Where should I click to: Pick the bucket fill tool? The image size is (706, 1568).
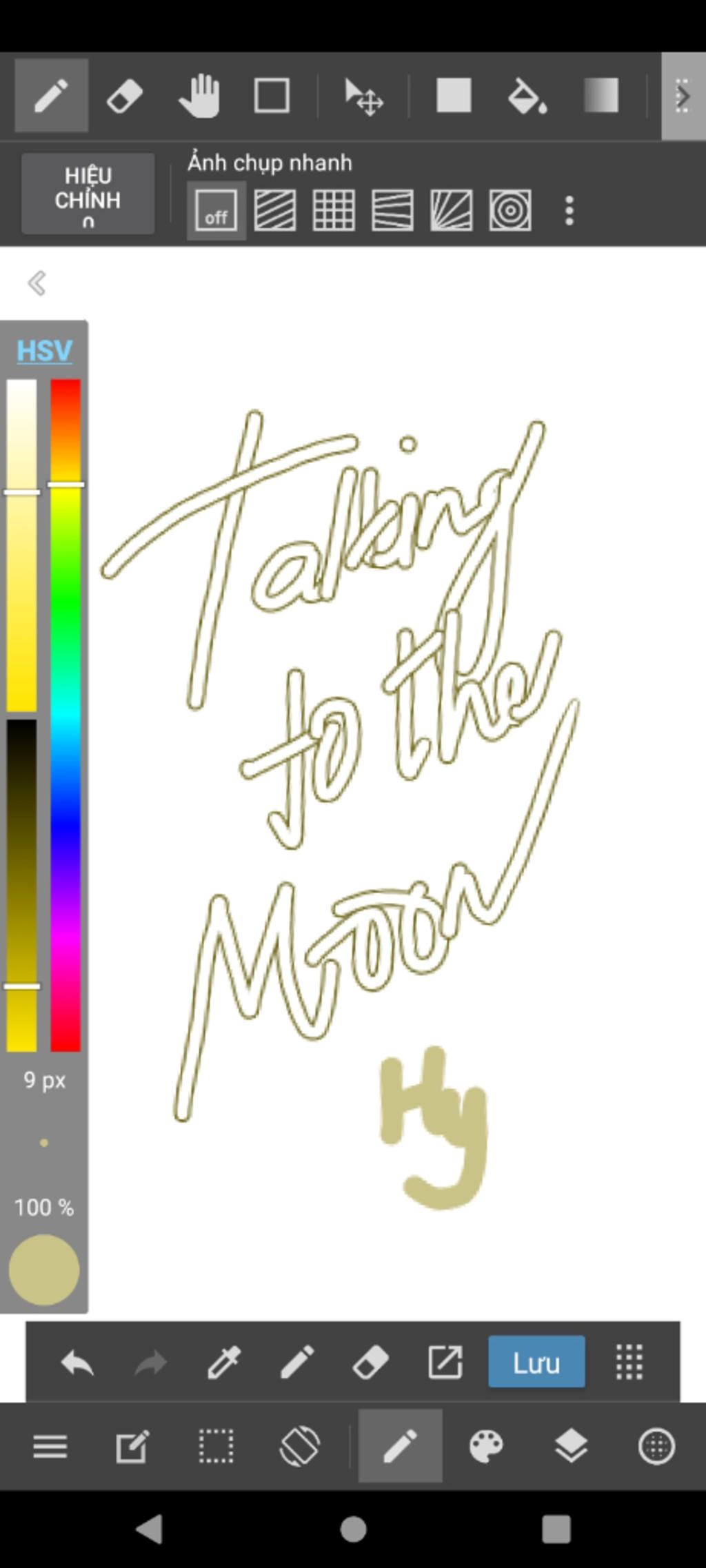click(x=527, y=96)
